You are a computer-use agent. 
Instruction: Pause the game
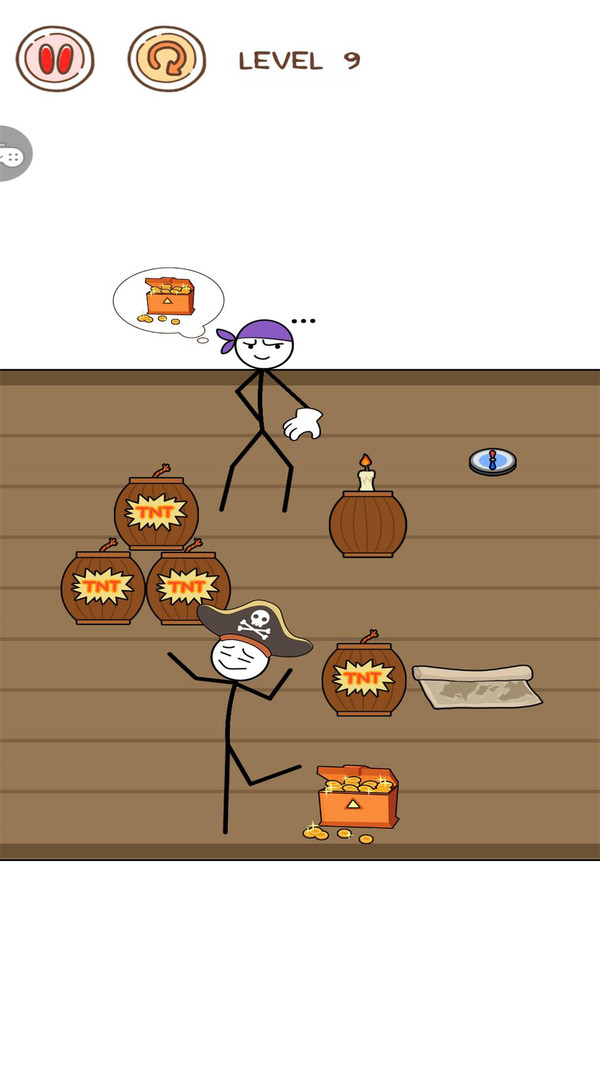point(55,59)
